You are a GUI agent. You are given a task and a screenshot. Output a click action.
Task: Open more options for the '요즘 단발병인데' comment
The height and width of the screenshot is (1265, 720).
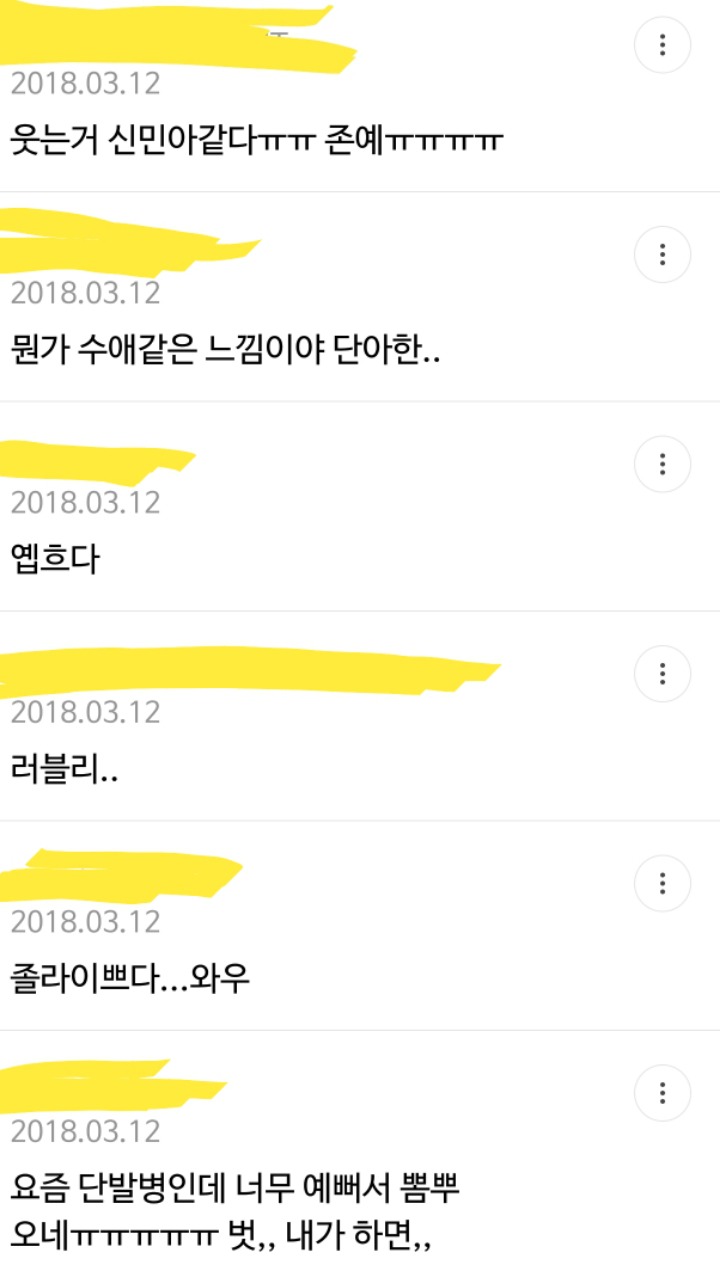click(662, 1093)
